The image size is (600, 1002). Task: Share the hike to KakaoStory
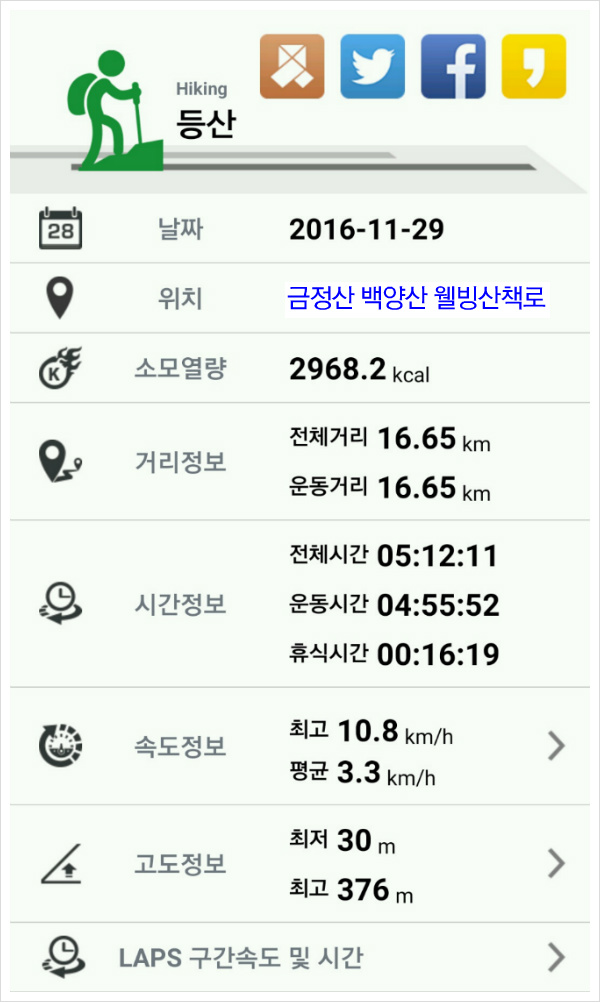(x=534, y=66)
